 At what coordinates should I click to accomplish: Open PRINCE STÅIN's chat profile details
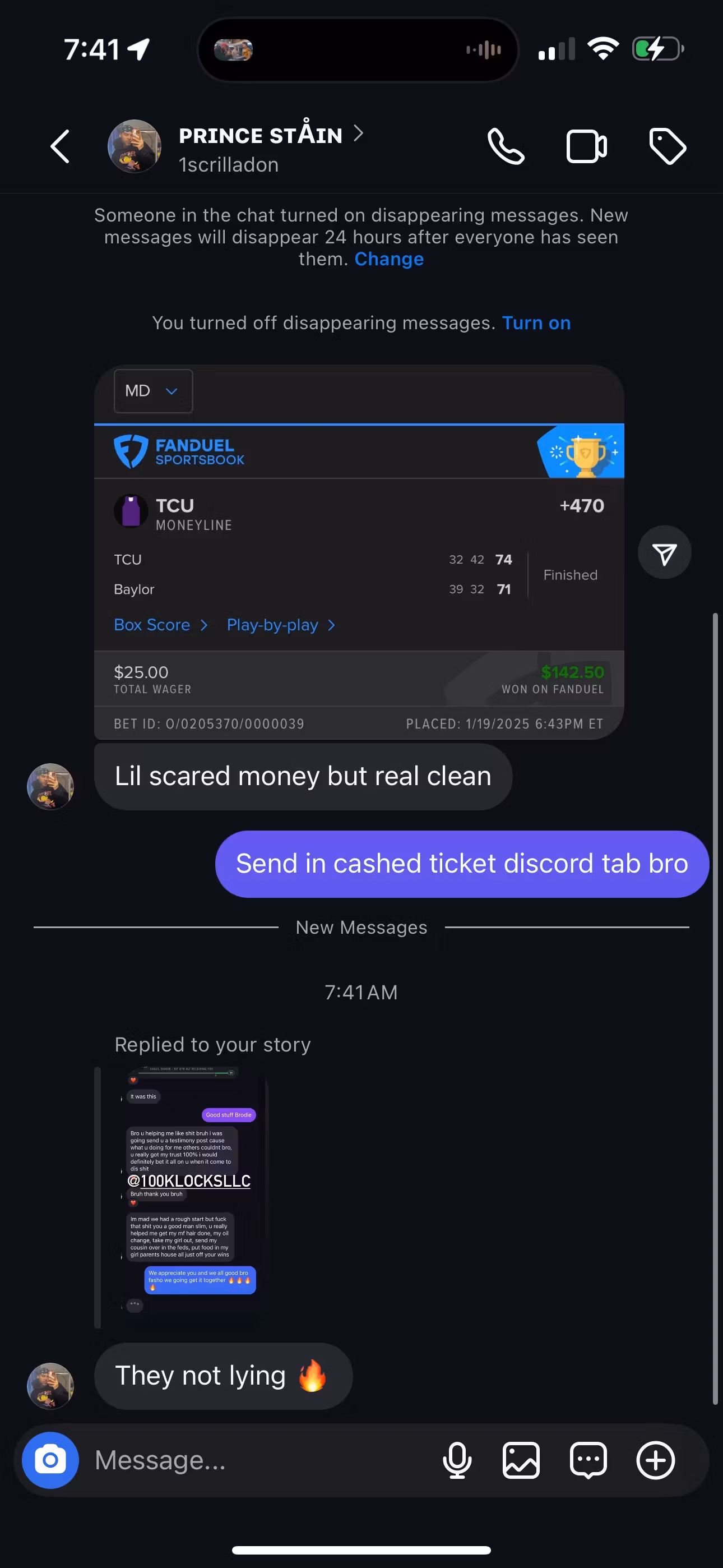(261, 147)
